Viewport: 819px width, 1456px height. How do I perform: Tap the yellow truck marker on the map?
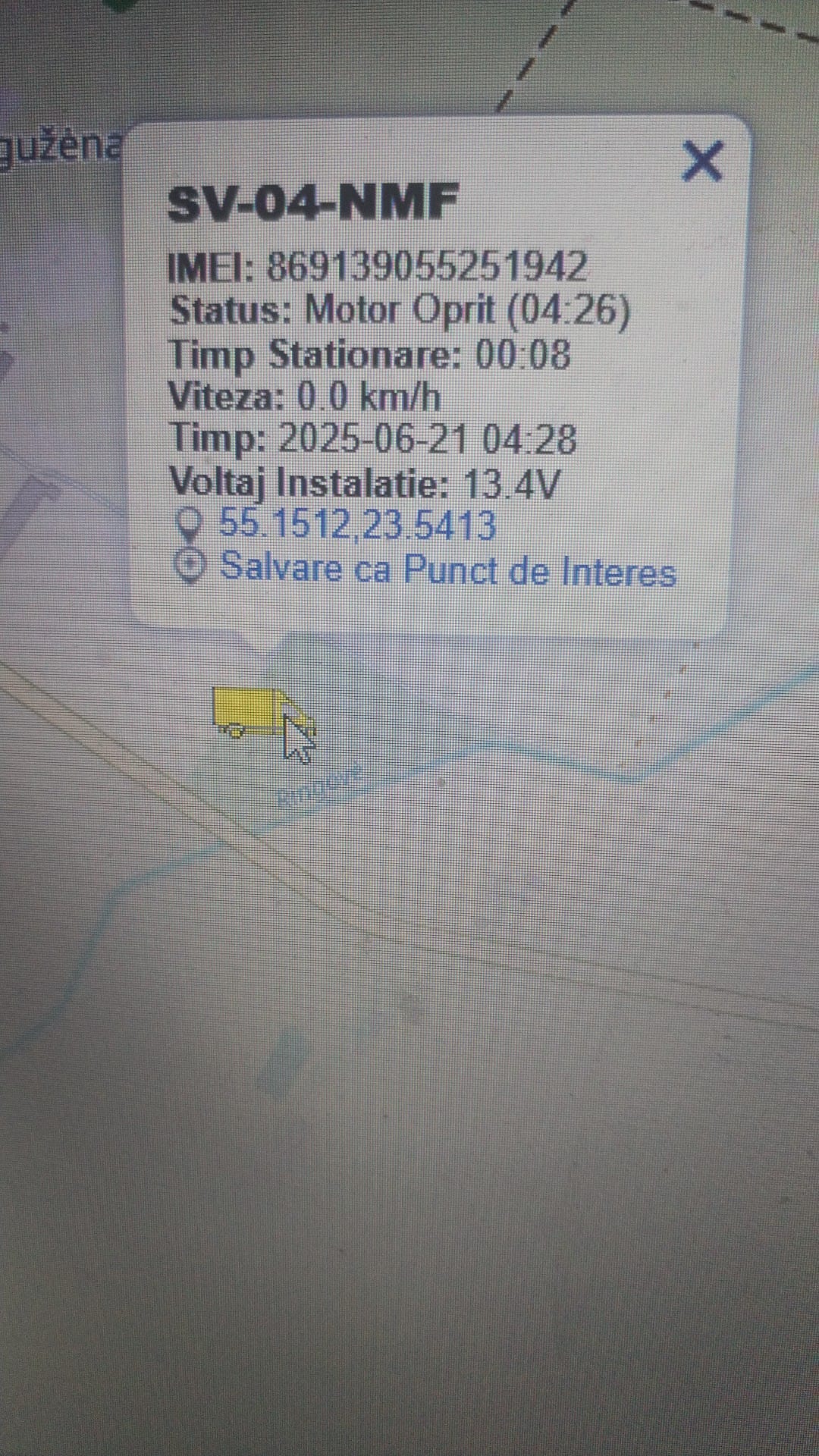250,711
